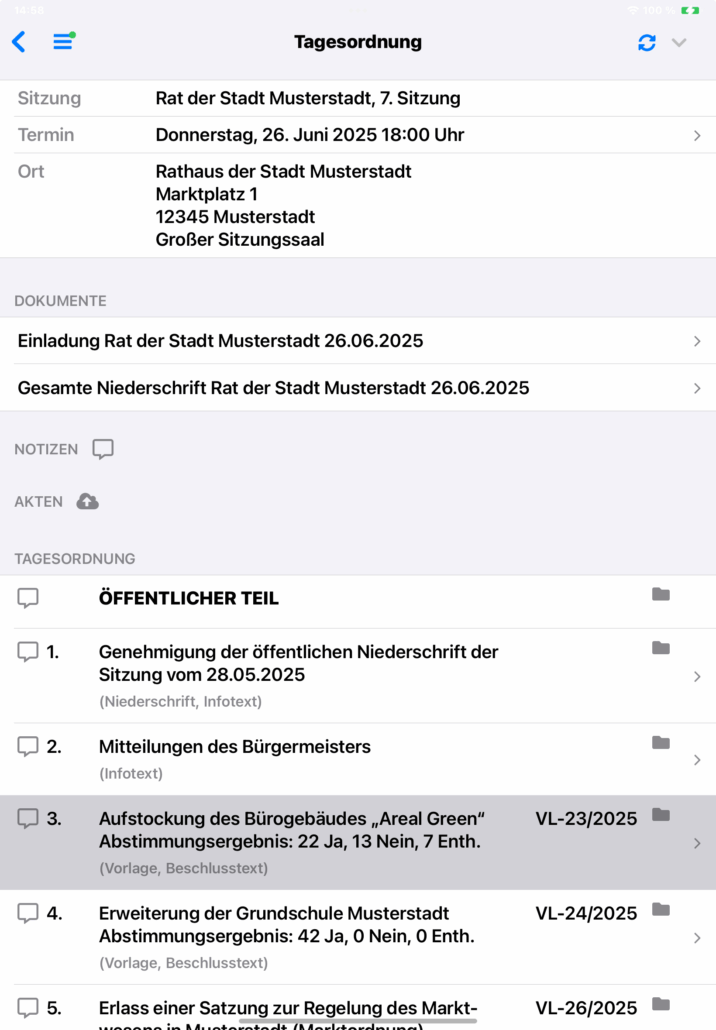This screenshot has height=1030, width=716.
Task: Add a note via the Notizen icon
Action: (103, 449)
